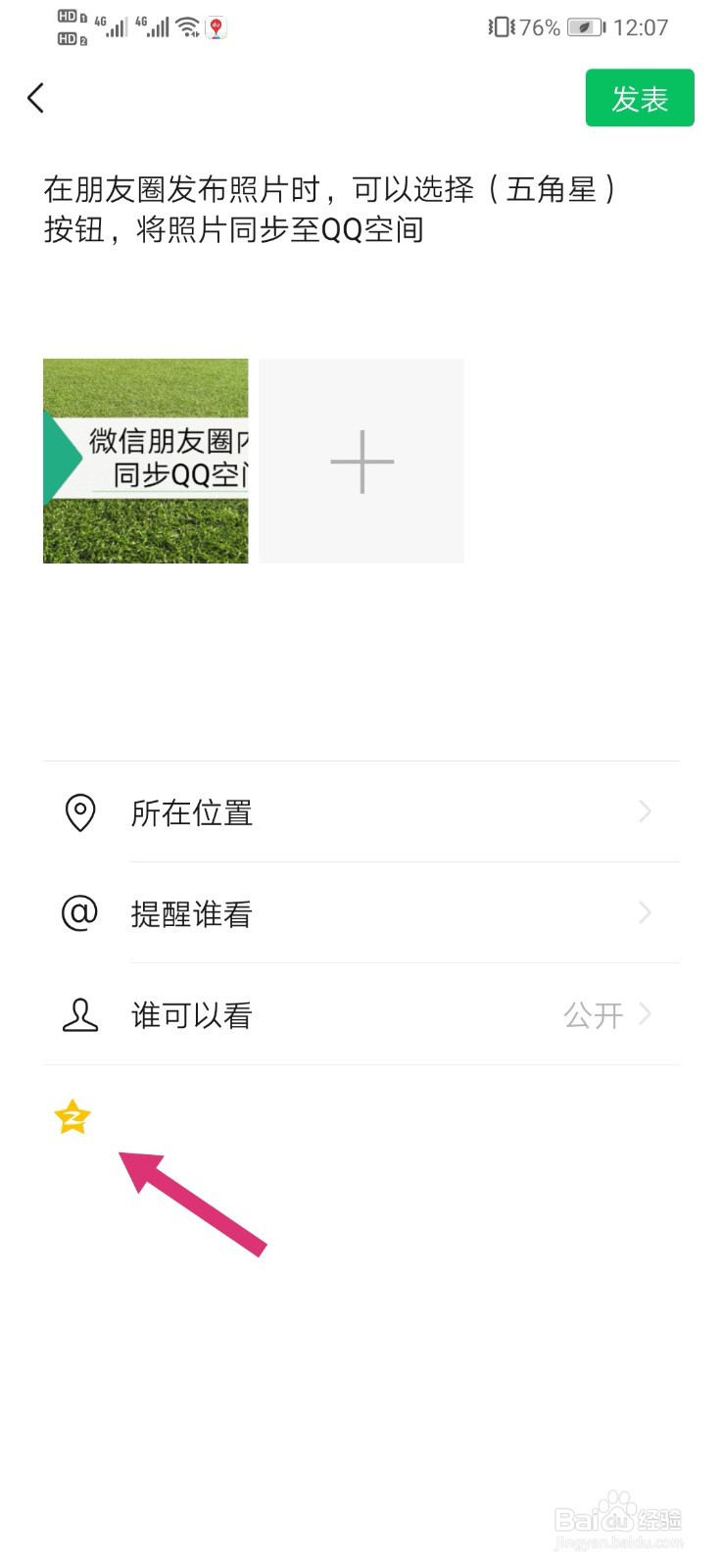Tap the @ mention icon
Image resolution: width=723 pixels, height=1568 pixels.
[x=80, y=912]
